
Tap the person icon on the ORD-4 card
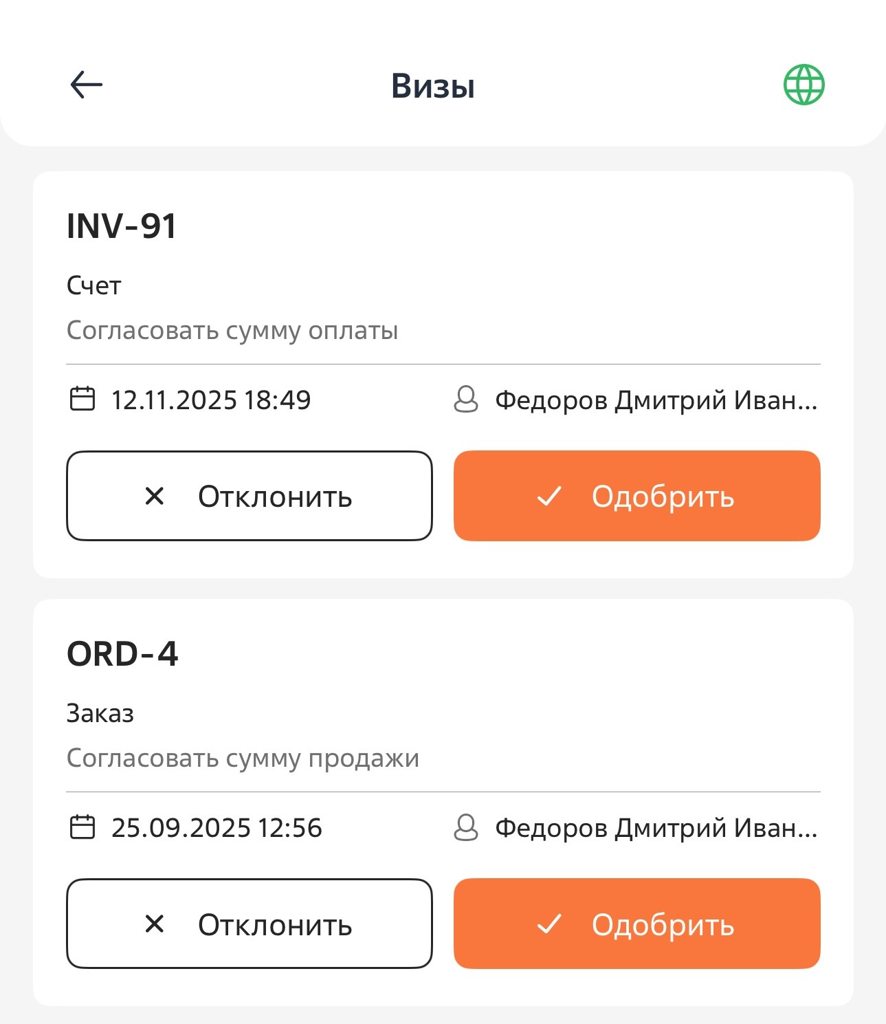click(x=466, y=827)
